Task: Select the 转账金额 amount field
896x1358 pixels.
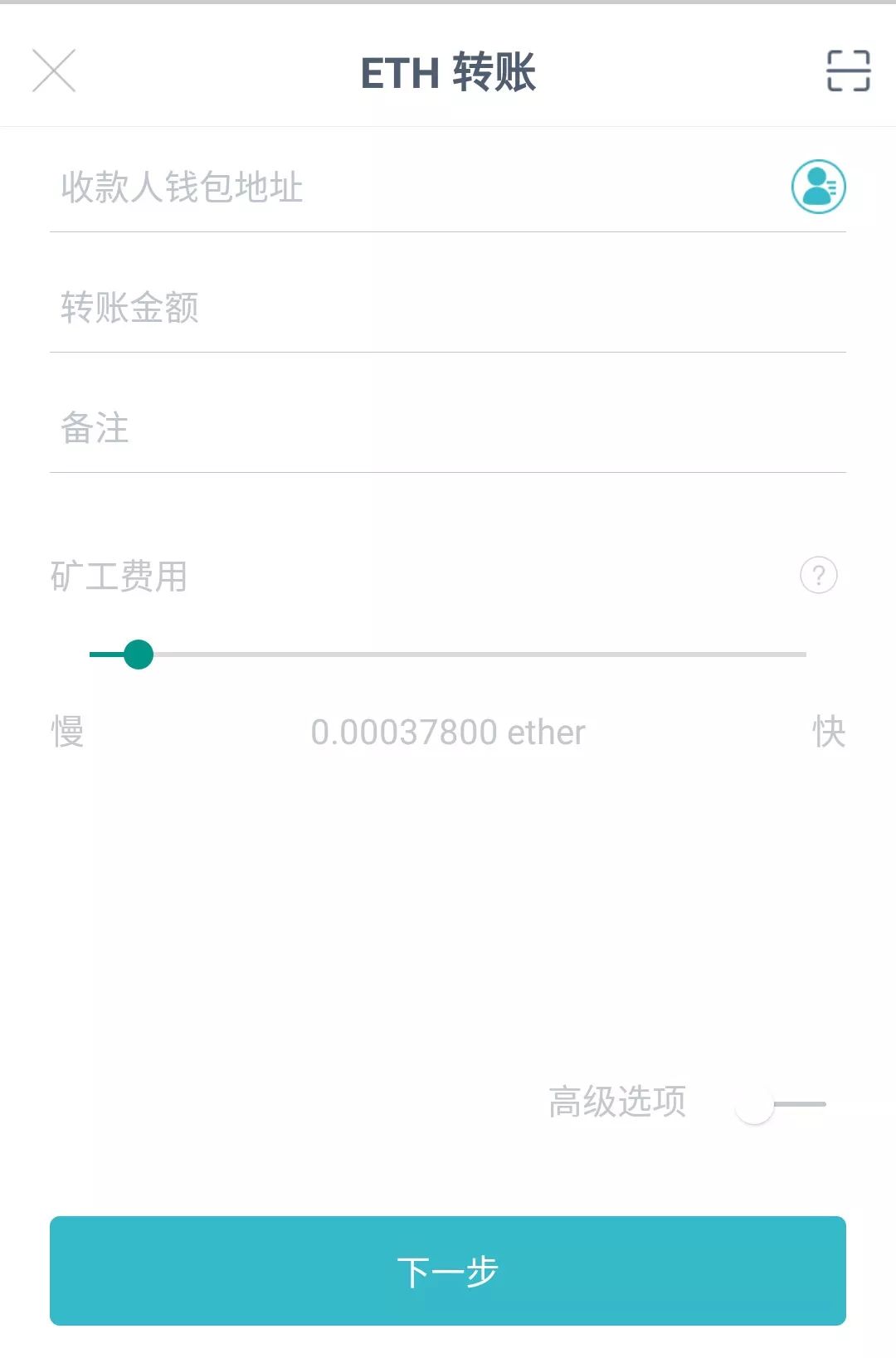Action: click(332, 307)
